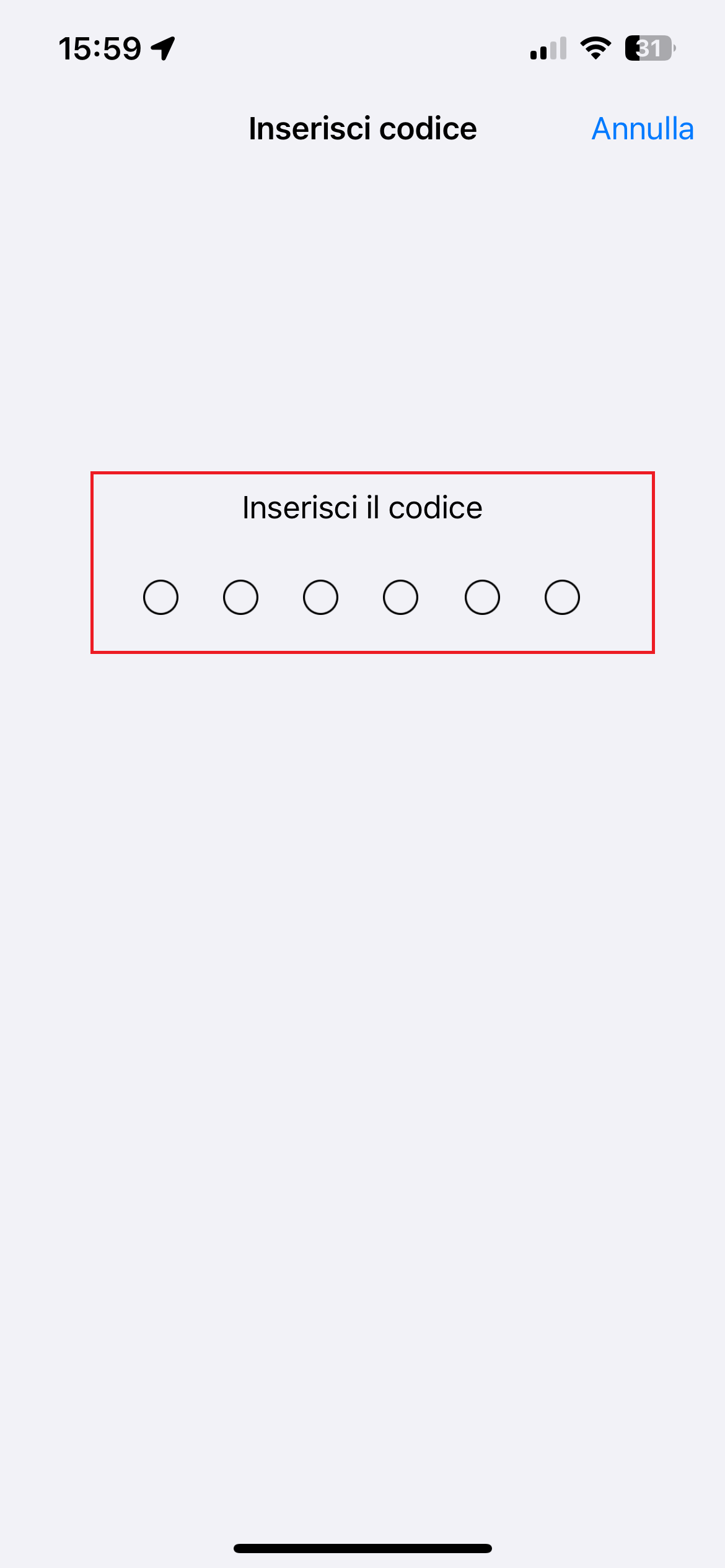Focus the six-digit passcode entry field
Image resolution: width=725 pixels, height=1568 pixels.
[x=361, y=597]
